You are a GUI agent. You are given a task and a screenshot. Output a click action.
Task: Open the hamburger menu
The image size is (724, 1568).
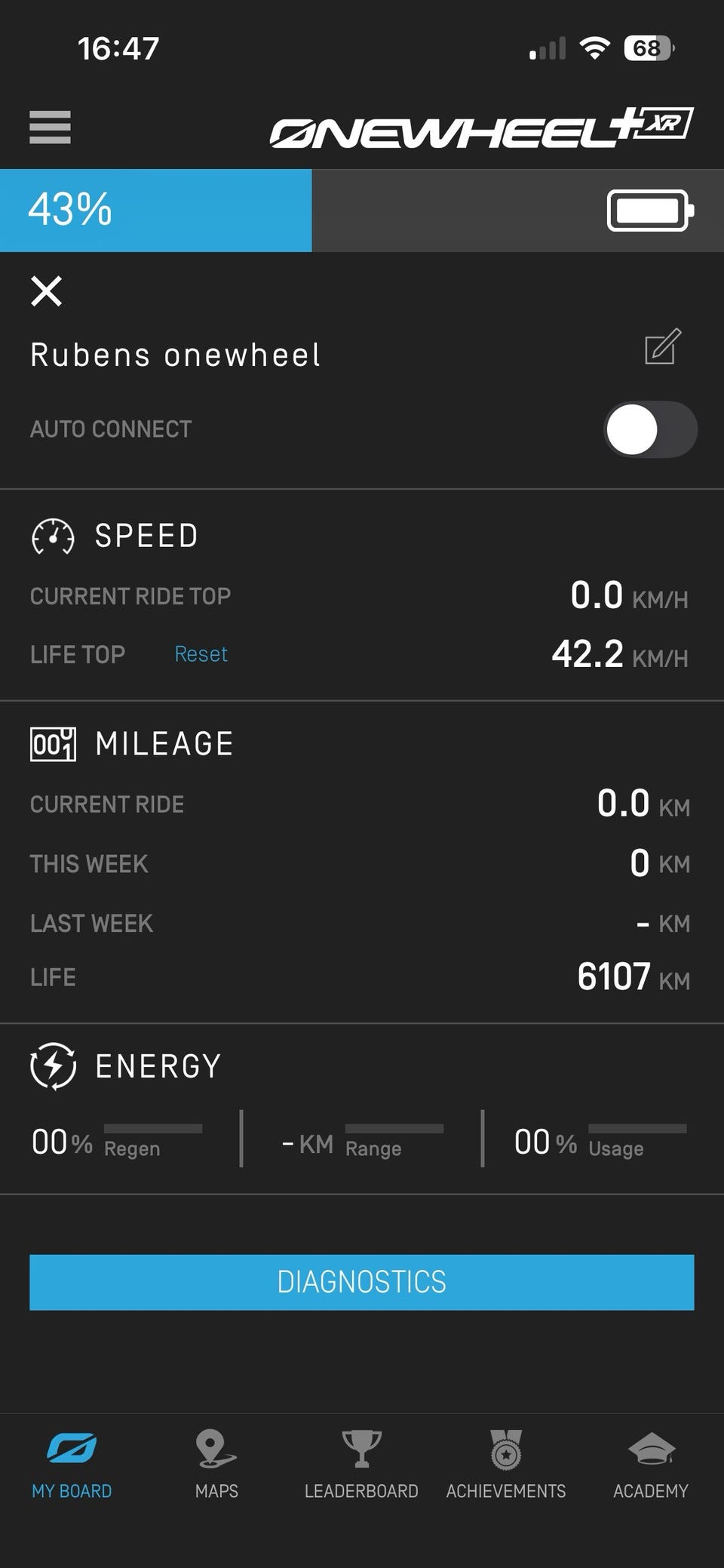point(50,127)
